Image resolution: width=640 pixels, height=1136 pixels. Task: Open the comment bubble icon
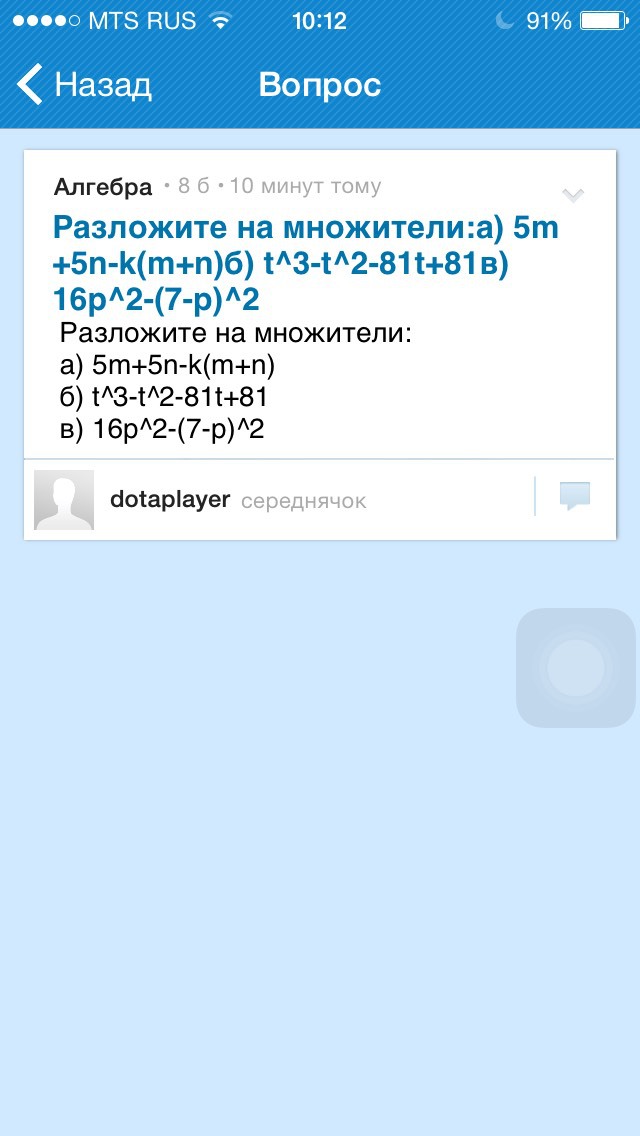click(574, 496)
